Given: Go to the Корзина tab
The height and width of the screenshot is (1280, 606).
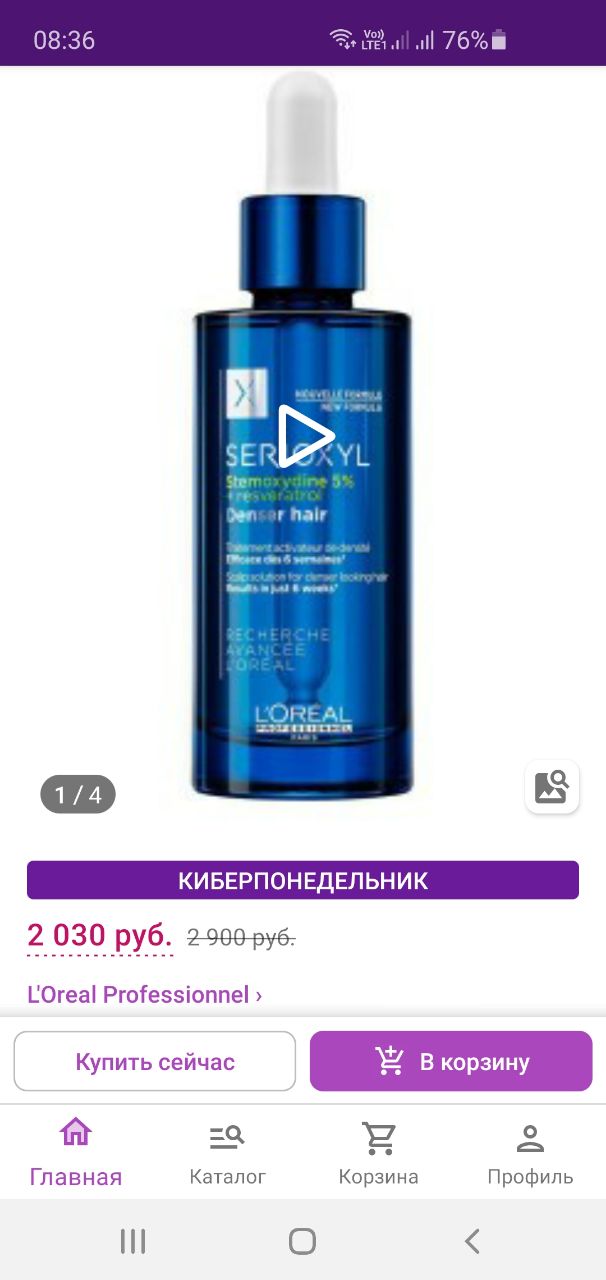Looking at the screenshot, I should click(379, 1153).
